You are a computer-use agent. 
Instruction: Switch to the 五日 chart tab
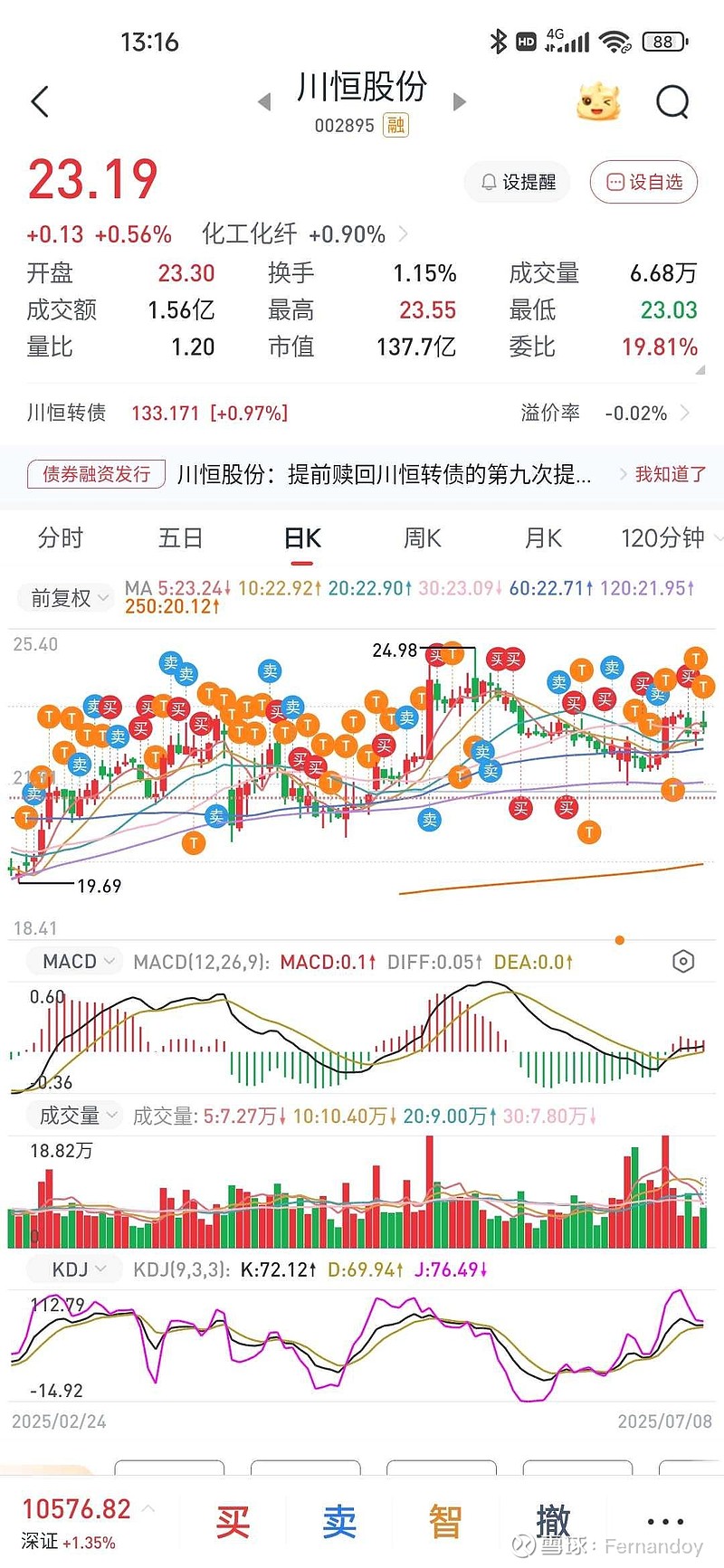[180, 538]
